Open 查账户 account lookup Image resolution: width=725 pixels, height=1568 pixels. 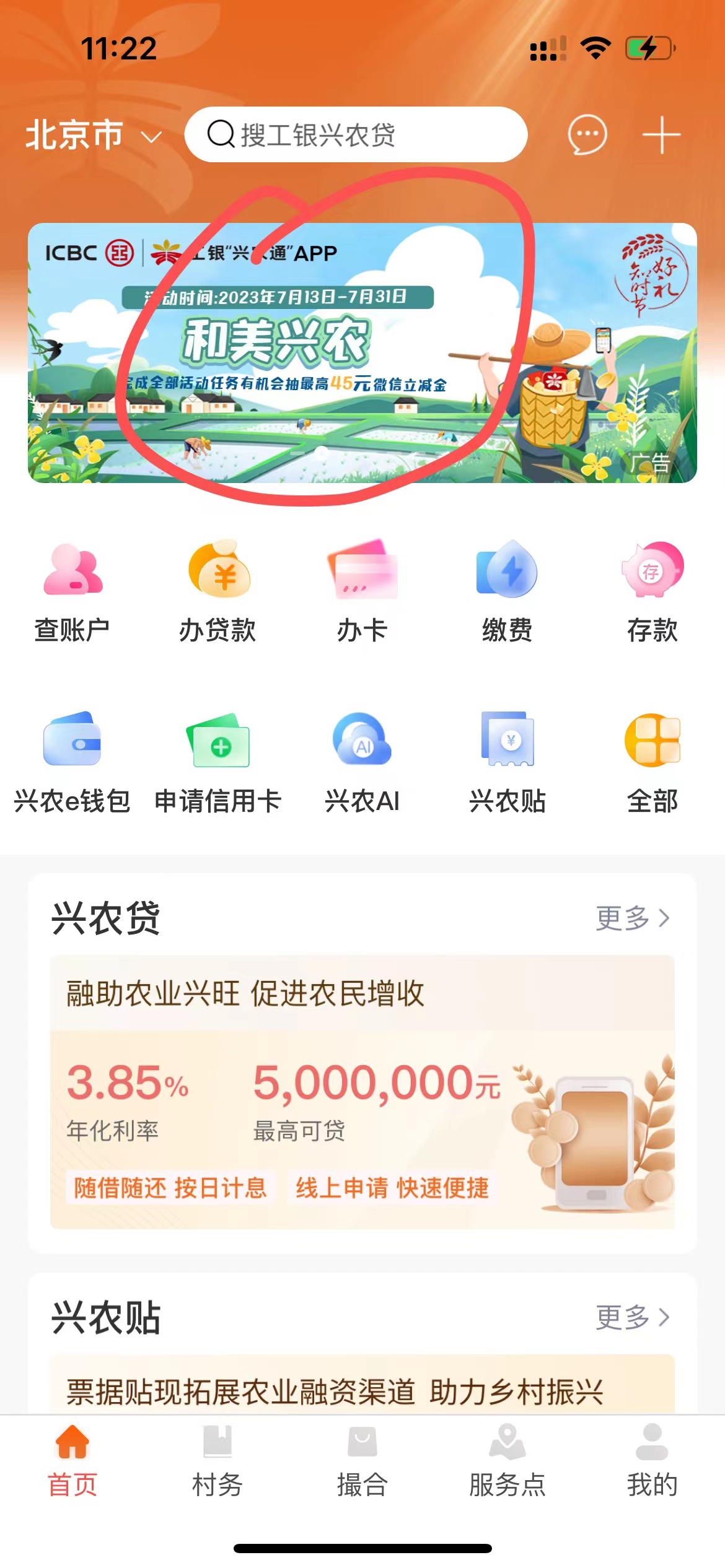tap(72, 591)
